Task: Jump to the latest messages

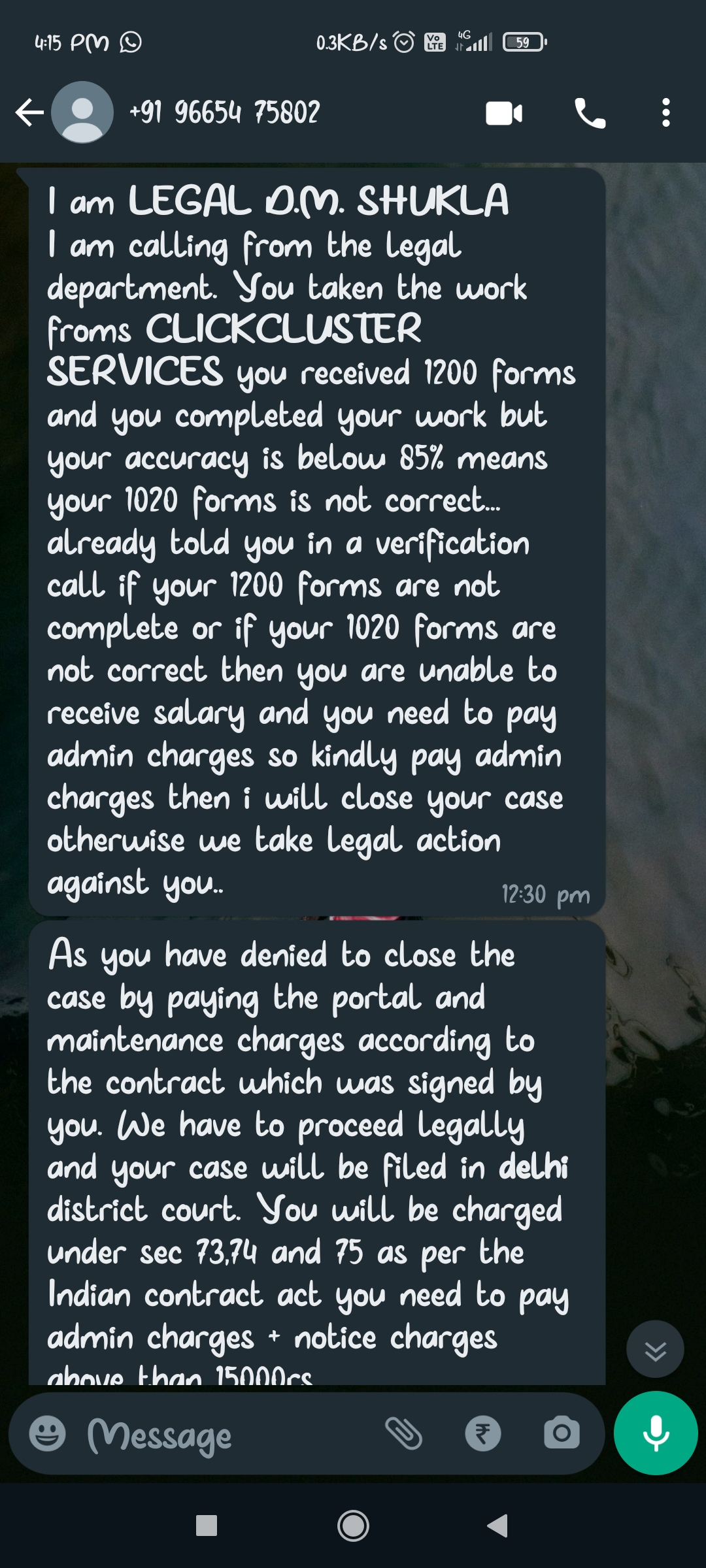Action: tap(655, 1348)
